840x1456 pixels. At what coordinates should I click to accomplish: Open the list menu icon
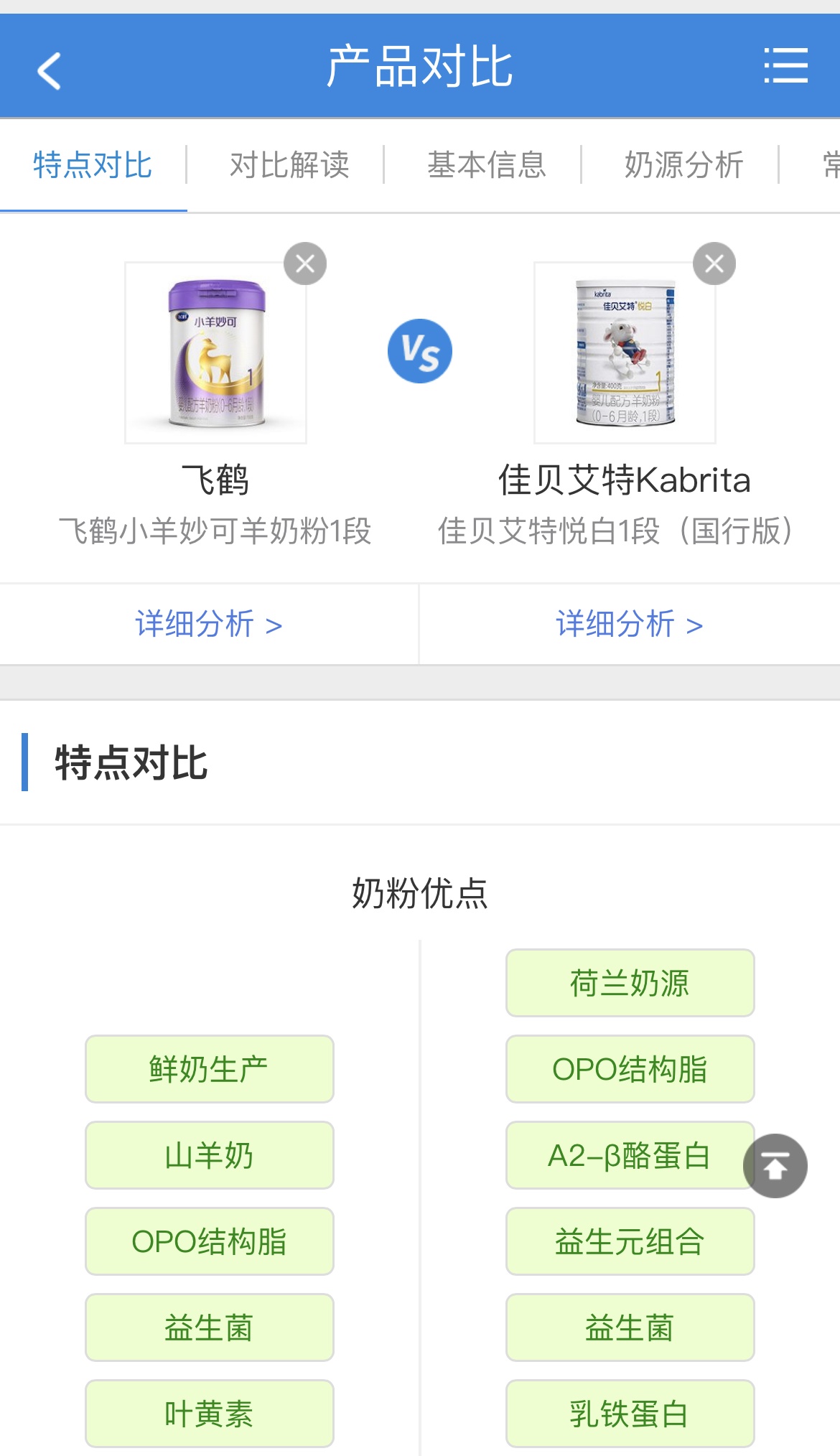pos(785,66)
